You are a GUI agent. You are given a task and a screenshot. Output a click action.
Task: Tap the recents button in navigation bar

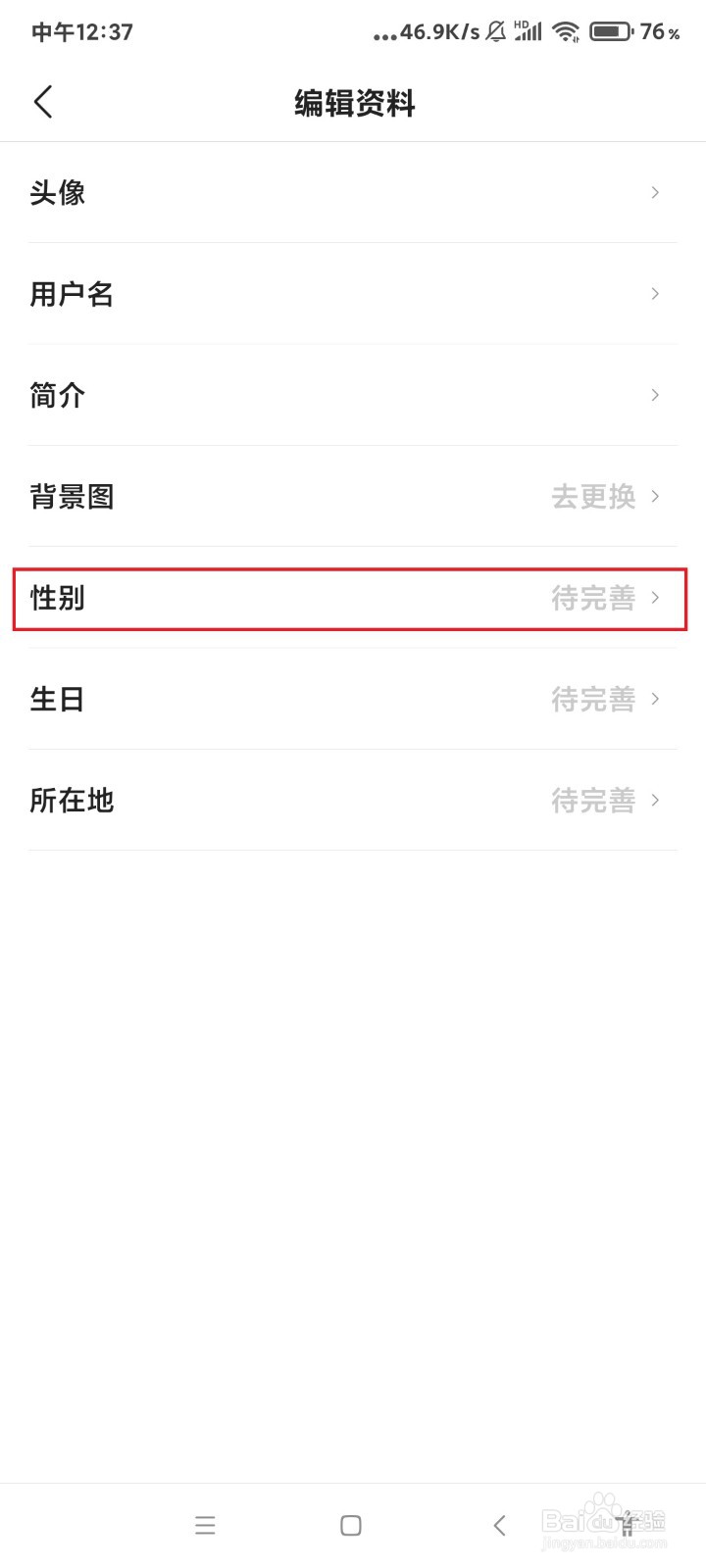[x=205, y=1525]
